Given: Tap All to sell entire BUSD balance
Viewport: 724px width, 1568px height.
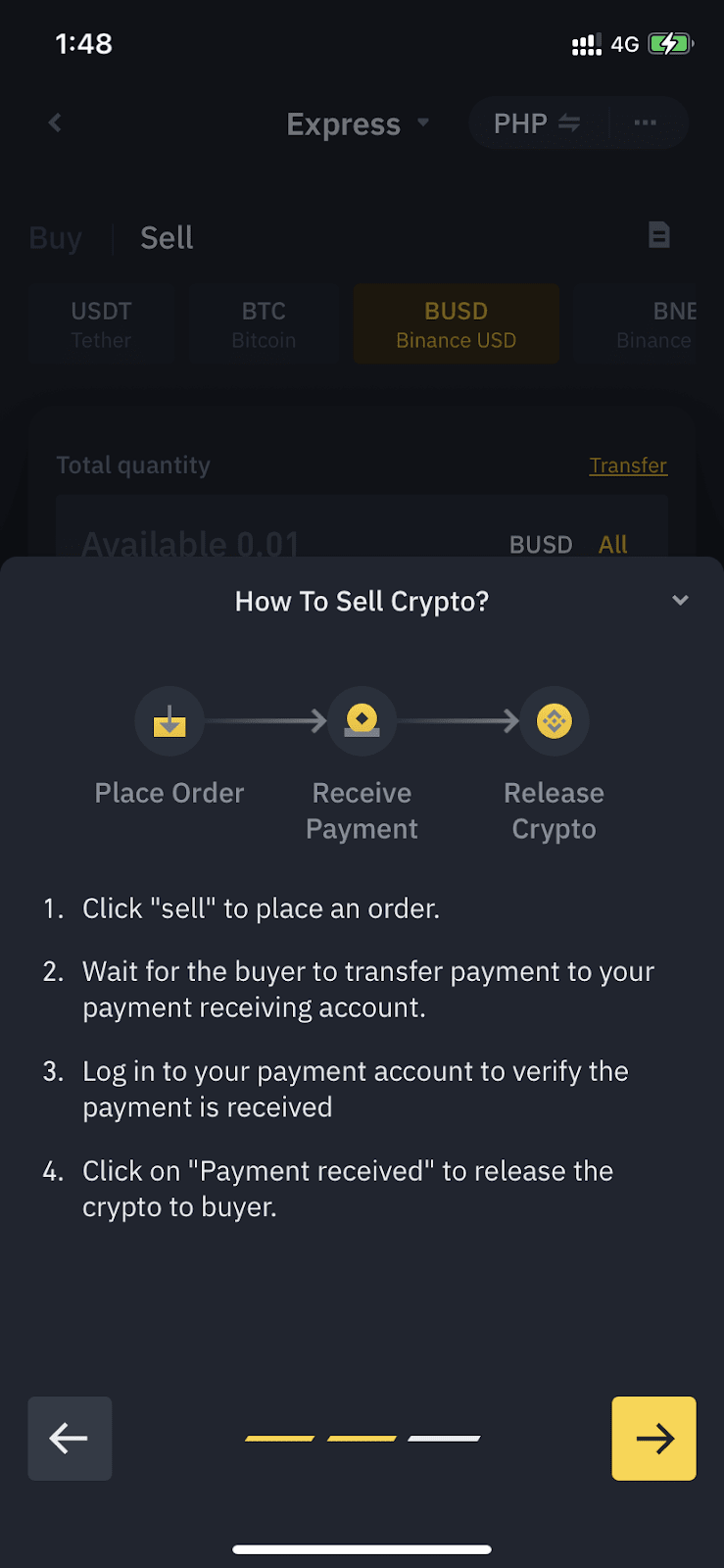Looking at the screenshot, I should pyautogui.click(x=613, y=544).
